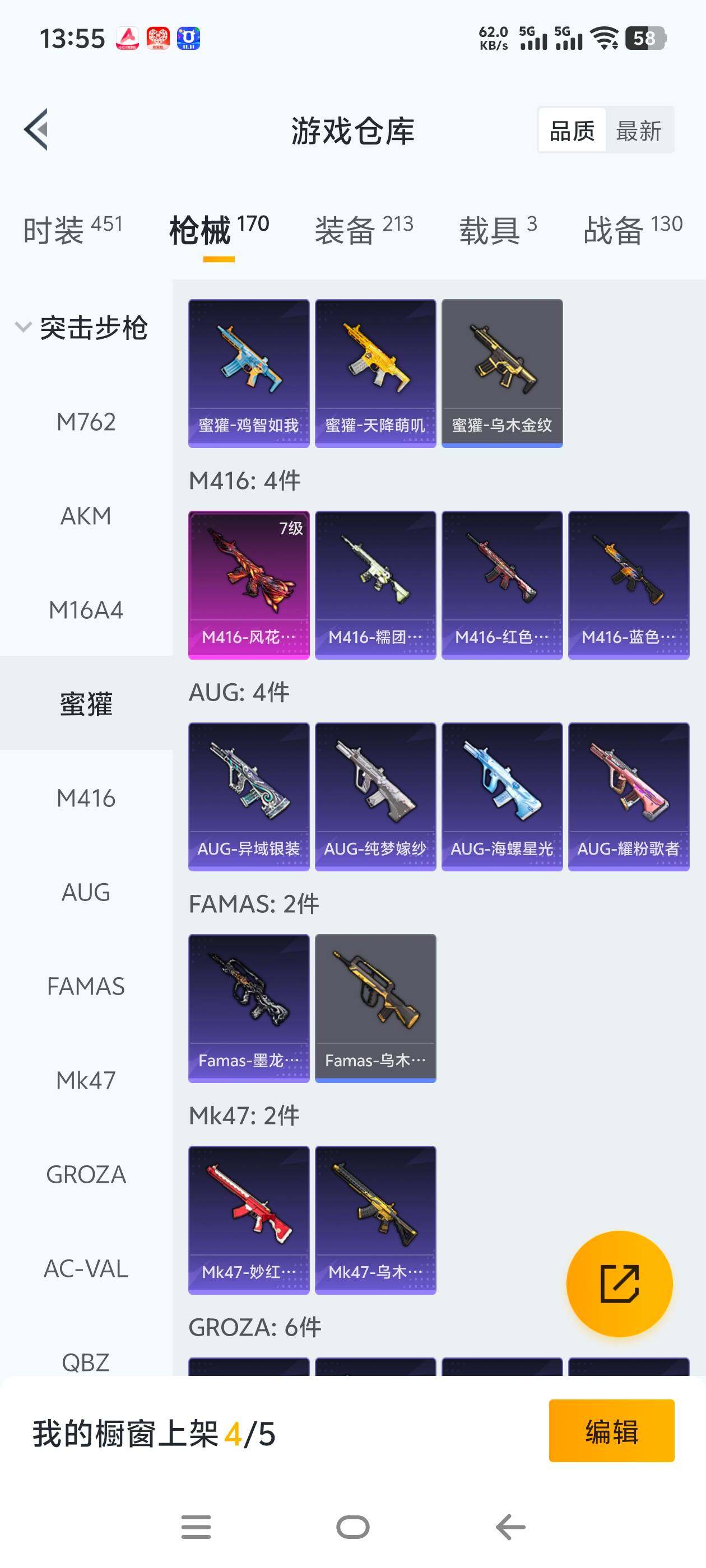Open the level 7 M416-风花 skin
Screen dimensions: 706x1568
249,584
